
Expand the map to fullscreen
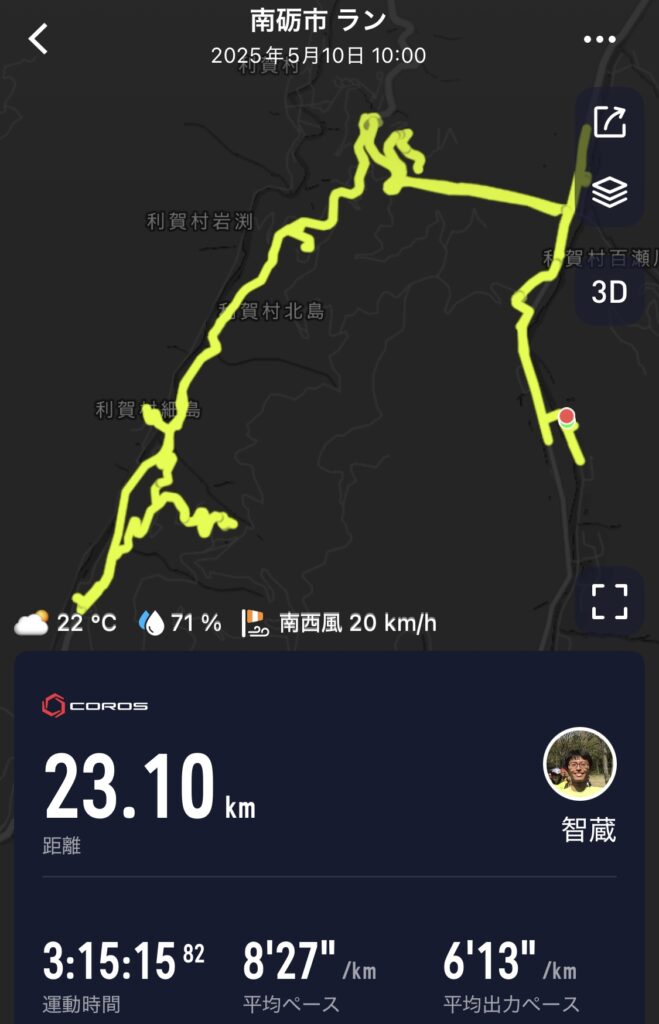coord(609,602)
